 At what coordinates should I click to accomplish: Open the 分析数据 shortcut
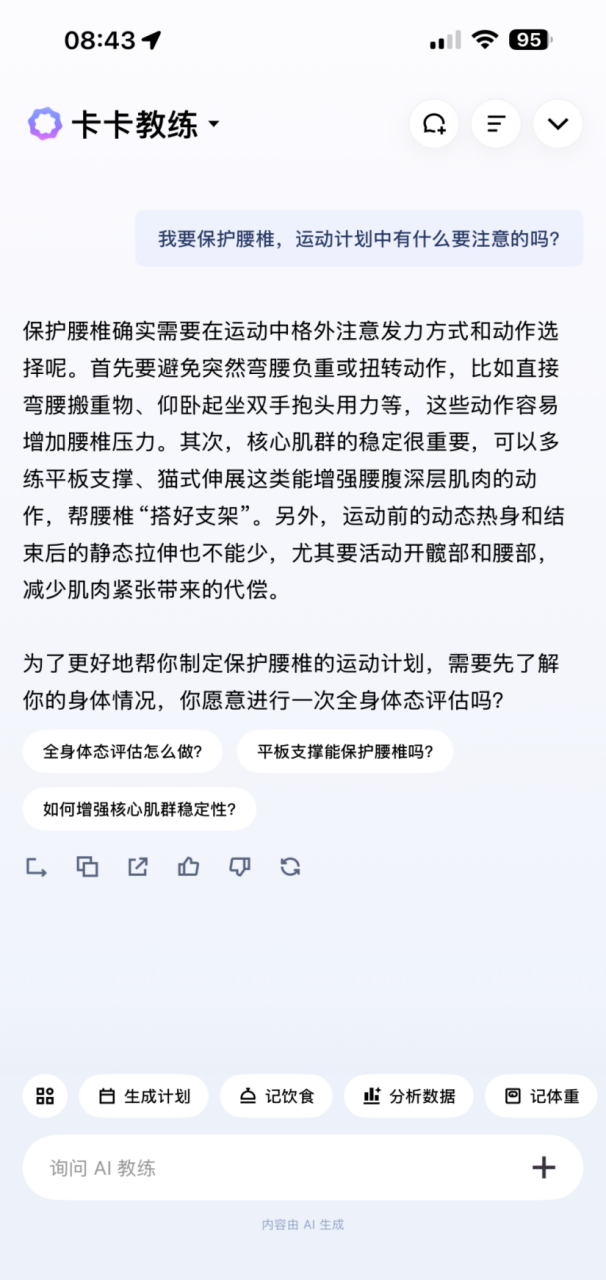[409, 1096]
